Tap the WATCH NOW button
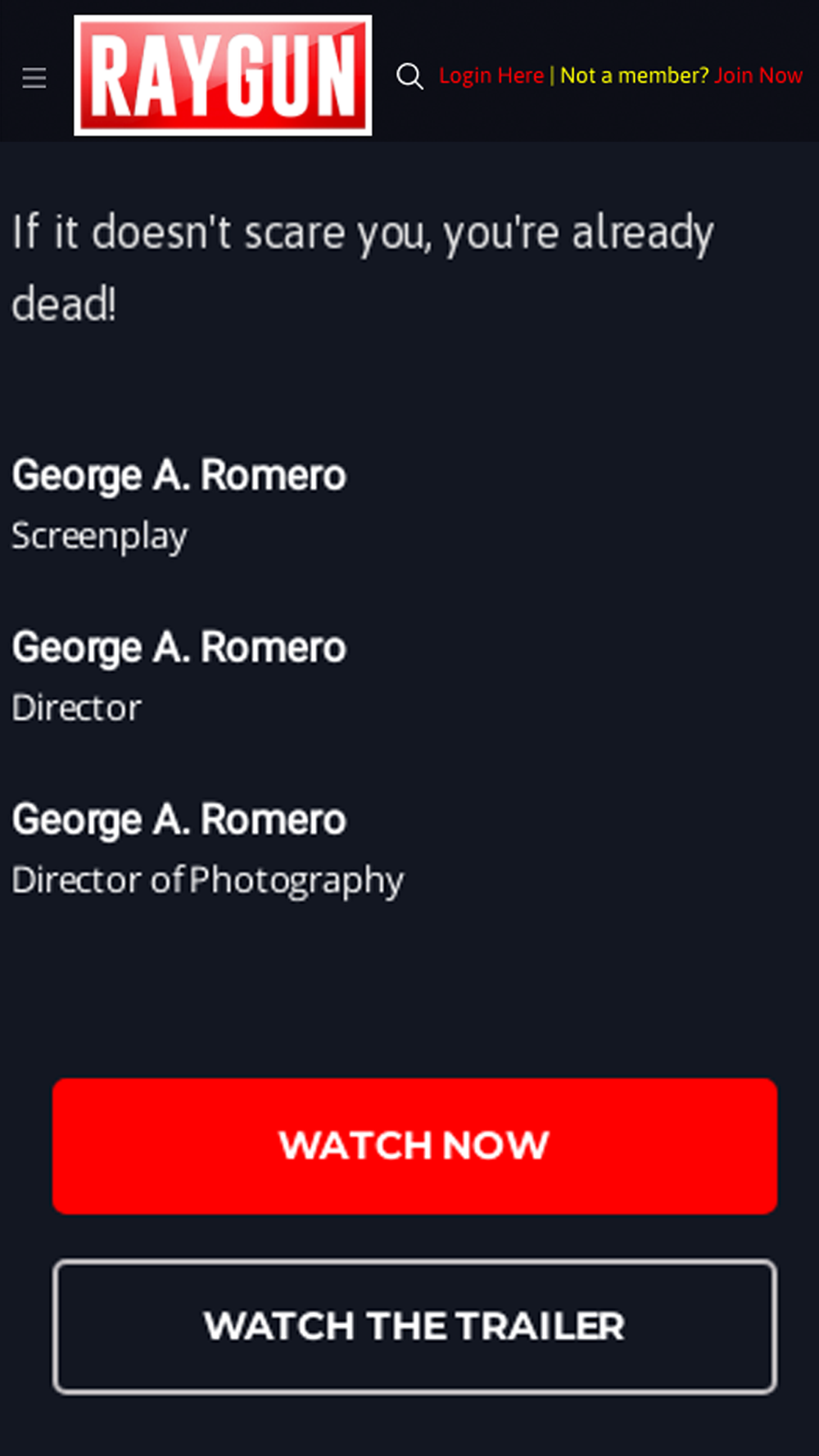Viewport: 819px width, 1456px height. (414, 1146)
